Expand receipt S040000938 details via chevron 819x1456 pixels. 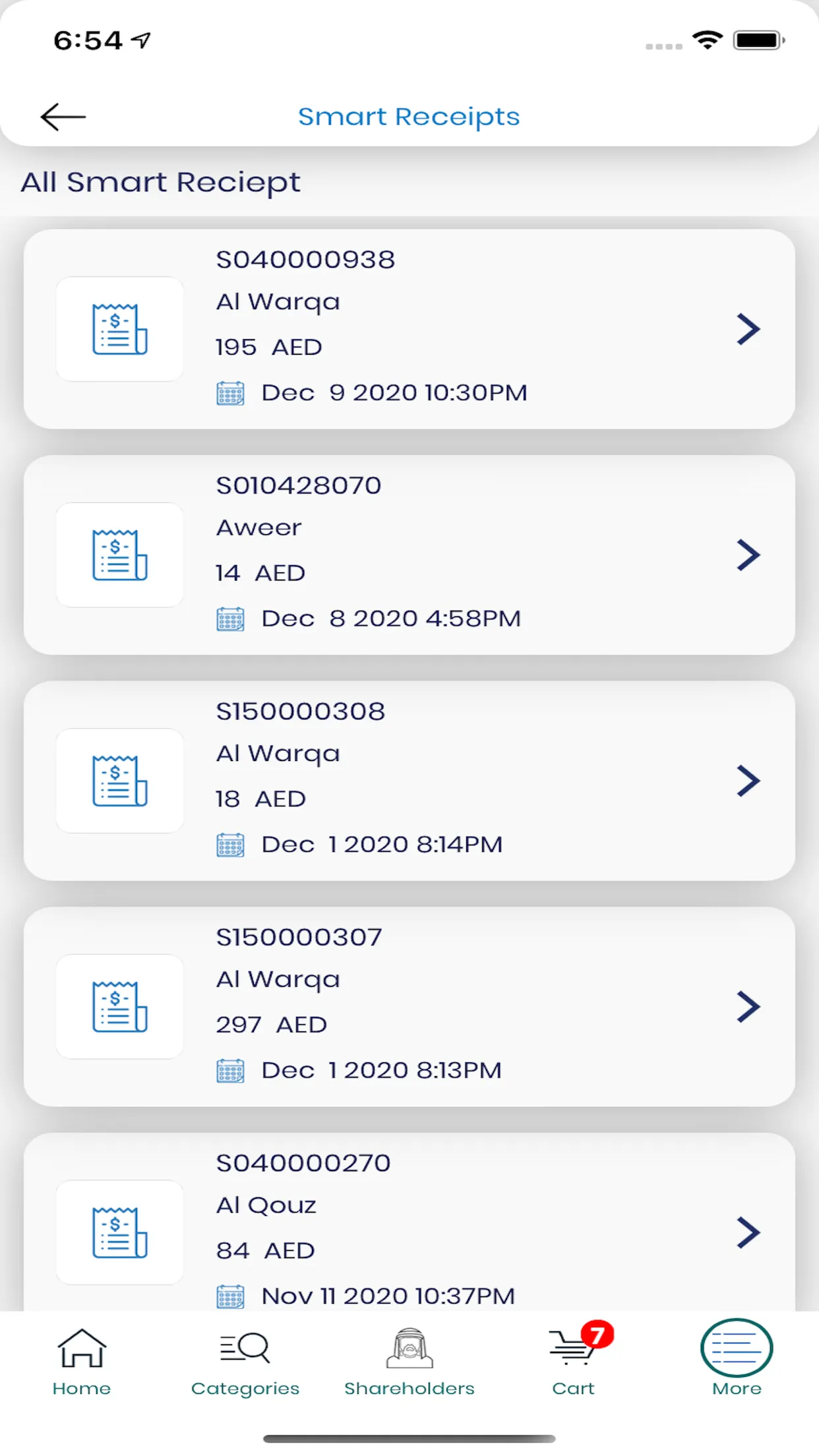(748, 330)
